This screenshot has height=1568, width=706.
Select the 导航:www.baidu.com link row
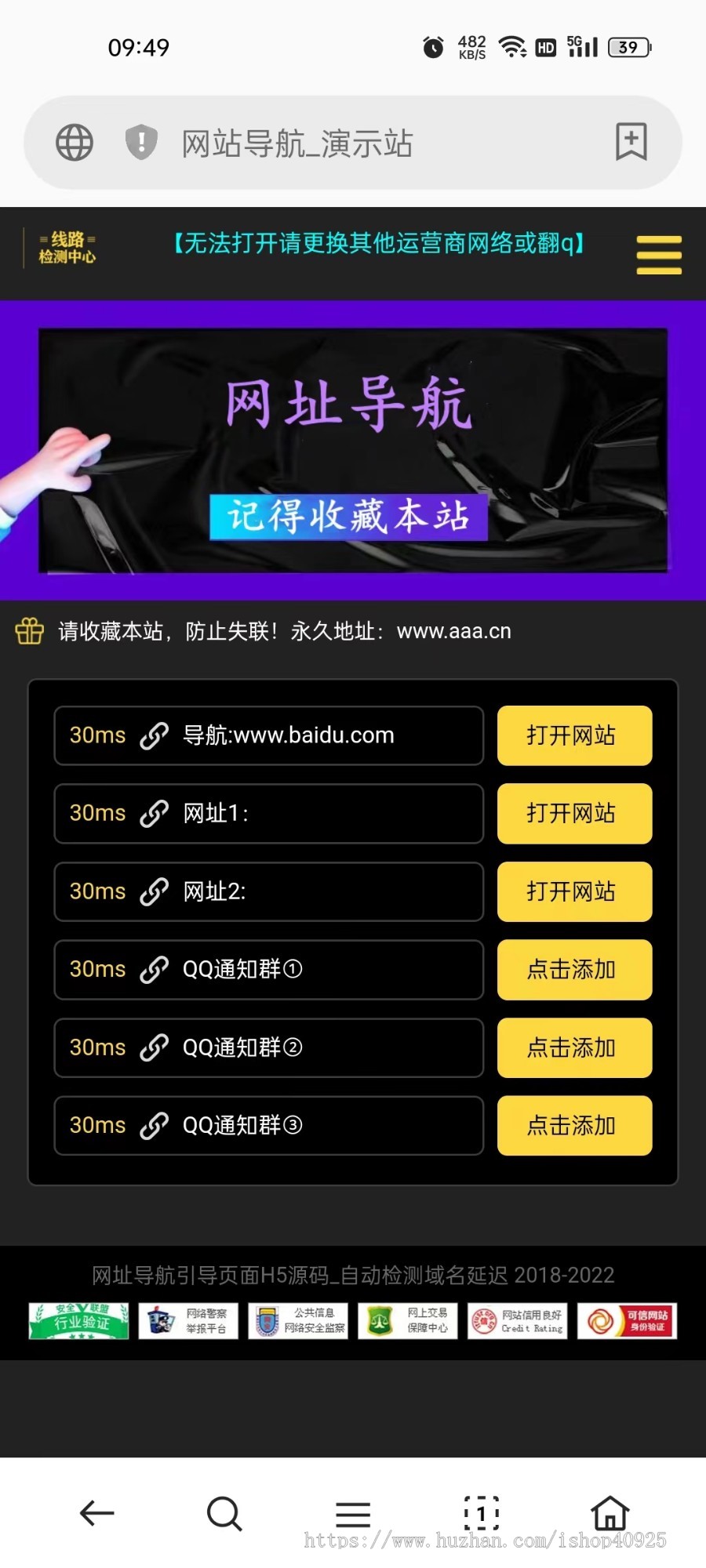click(x=268, y=735)
